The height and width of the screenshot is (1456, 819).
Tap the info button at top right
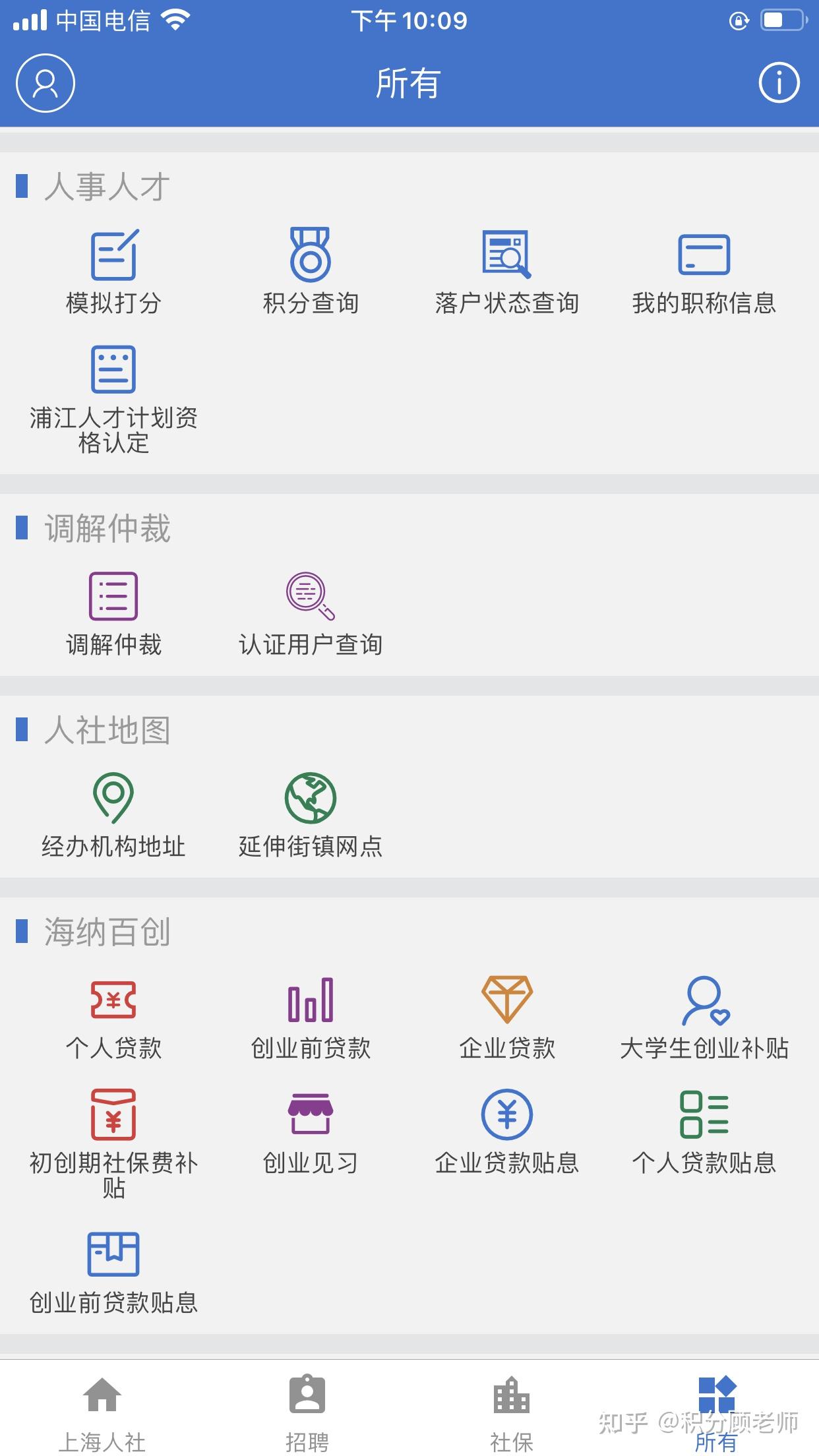778,84
